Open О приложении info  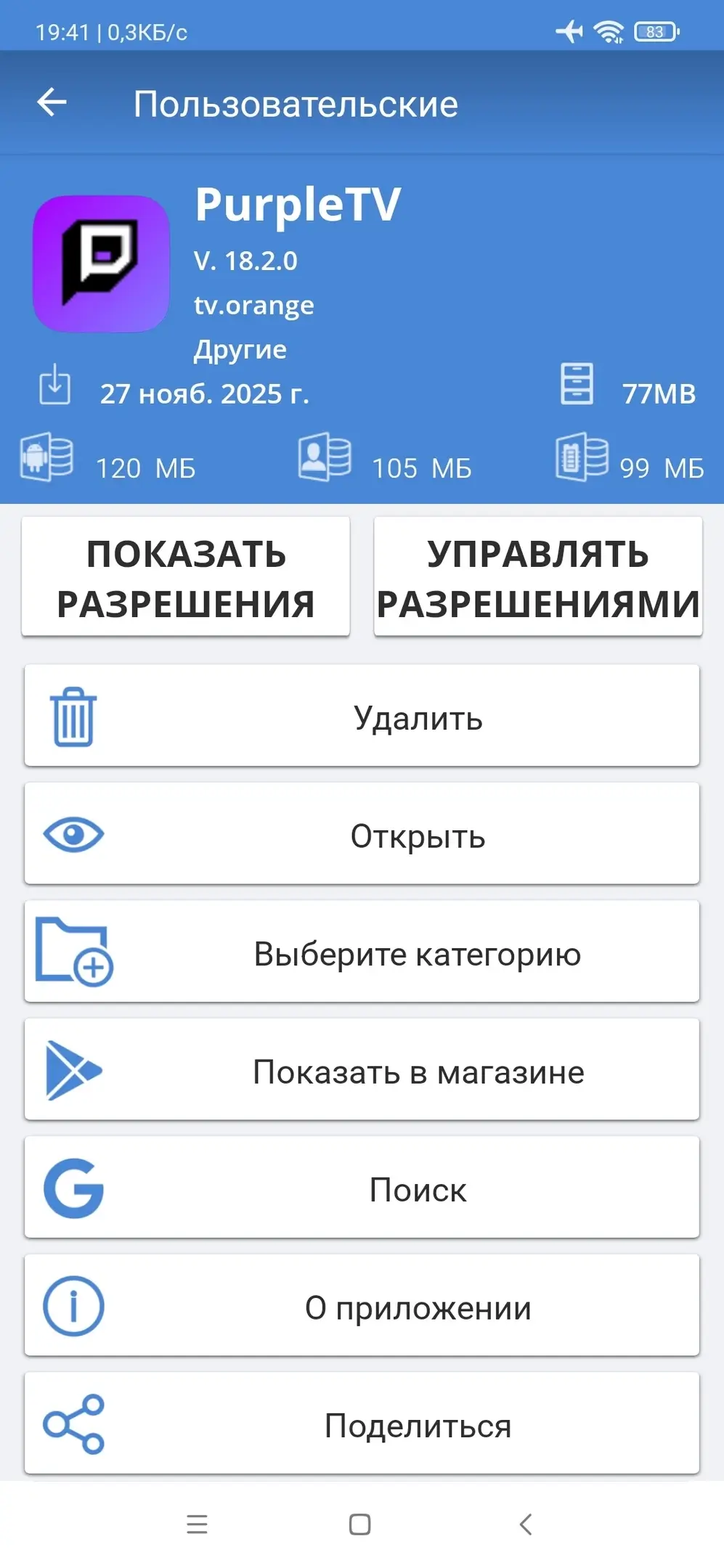(x=362, y=1307)
